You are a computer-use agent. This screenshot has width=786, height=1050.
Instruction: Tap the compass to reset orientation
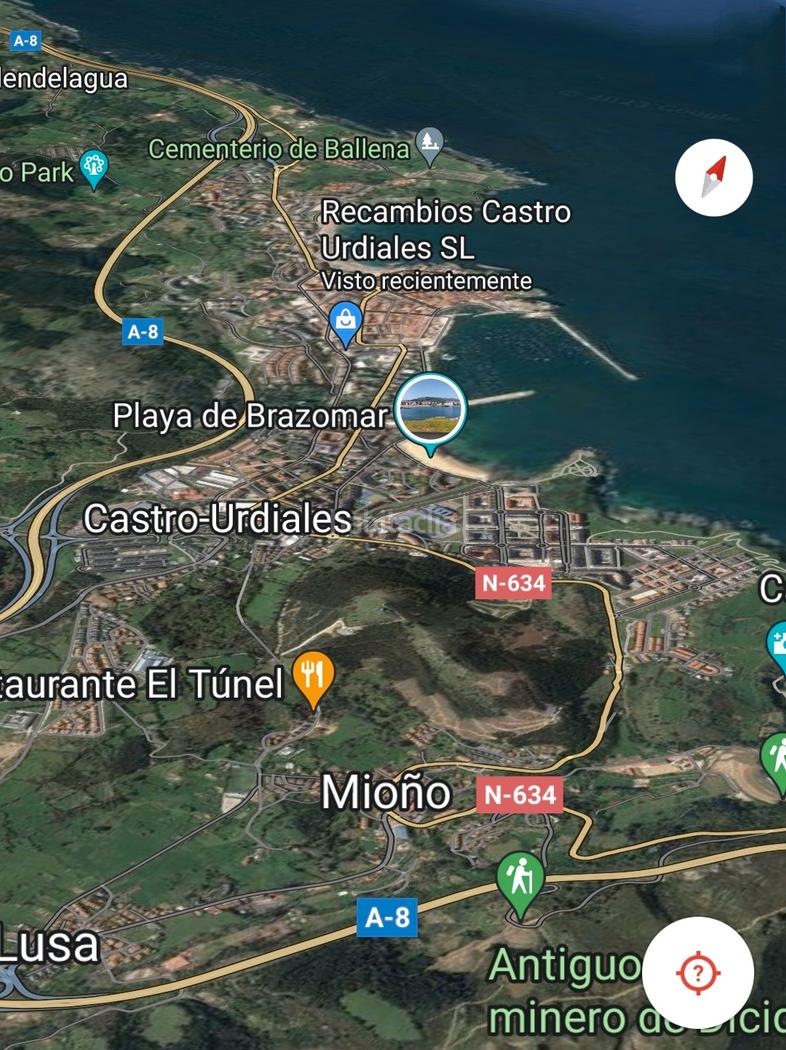tap(714, 178)
